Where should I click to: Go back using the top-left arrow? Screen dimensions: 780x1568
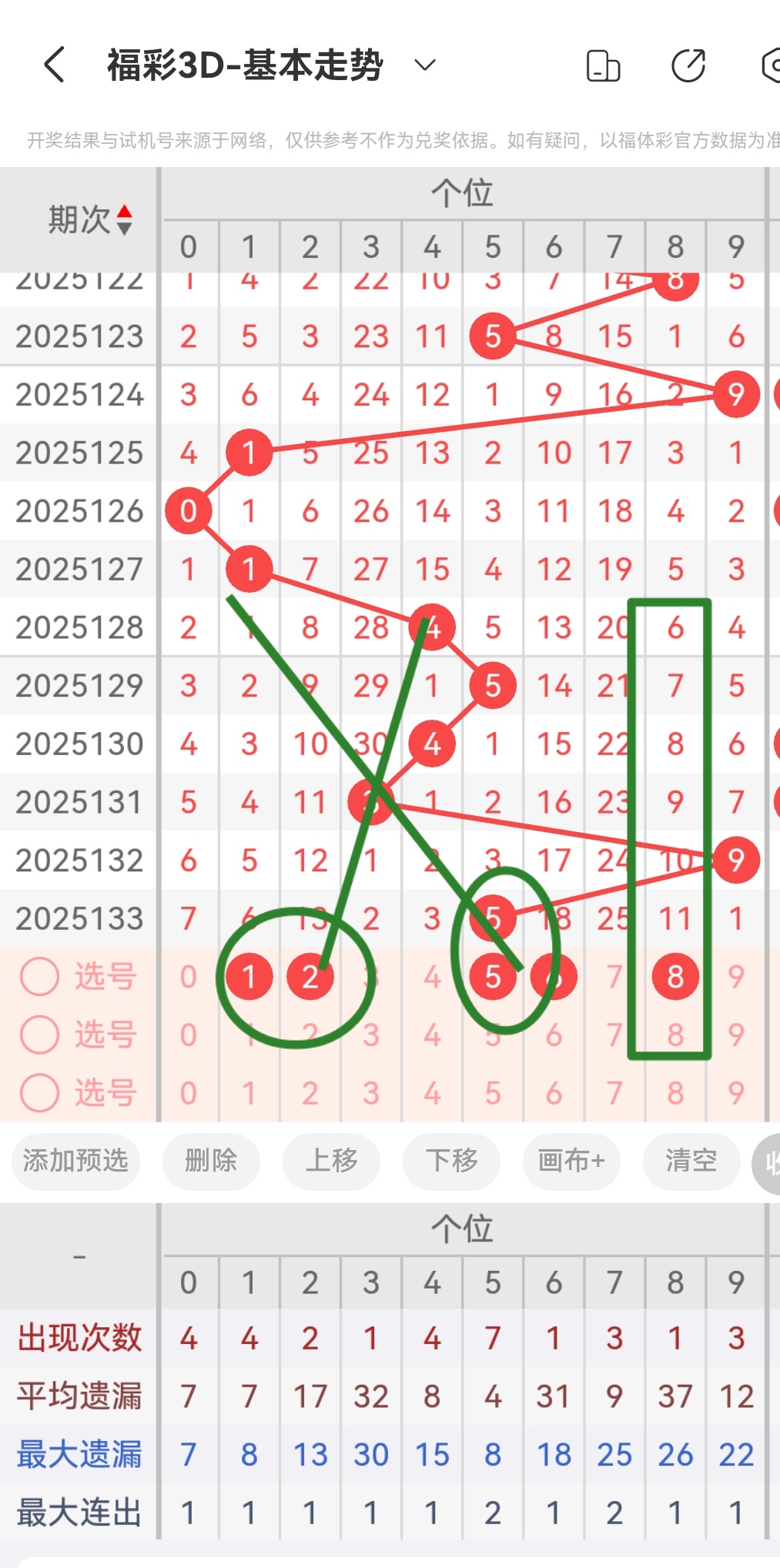click(x=54, y=65)
